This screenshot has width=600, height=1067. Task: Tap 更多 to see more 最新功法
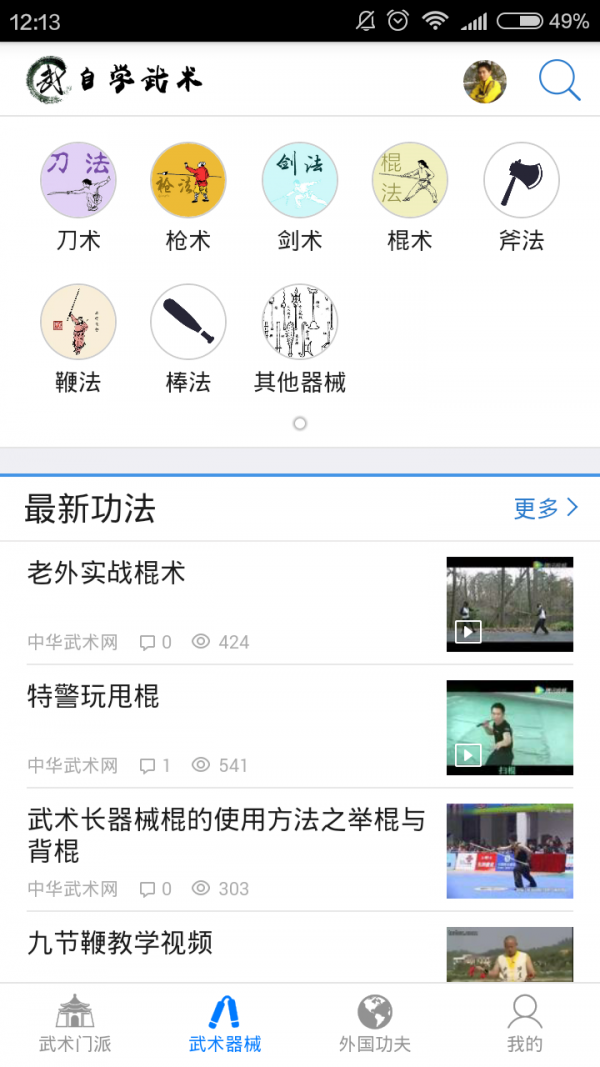coord(546,508)
